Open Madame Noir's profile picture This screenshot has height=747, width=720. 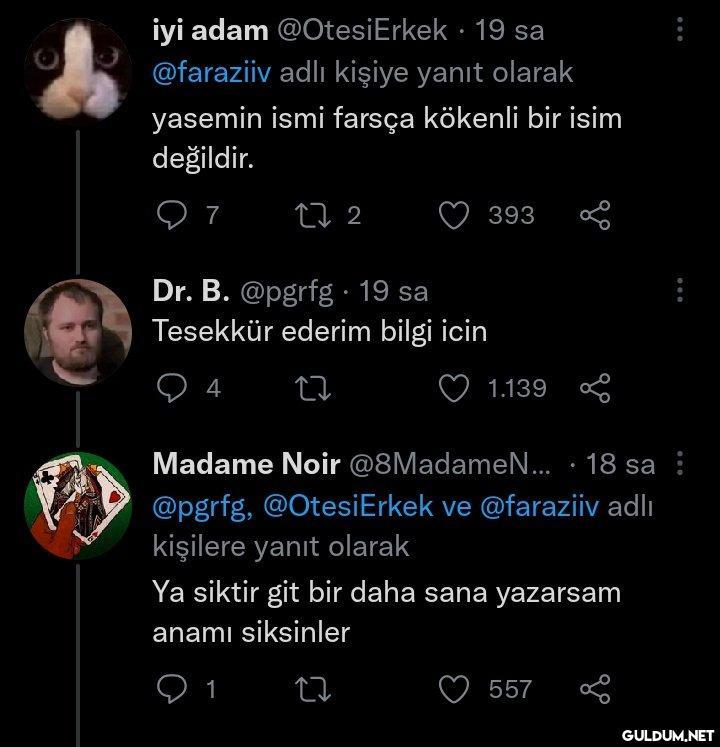point(78,505)
